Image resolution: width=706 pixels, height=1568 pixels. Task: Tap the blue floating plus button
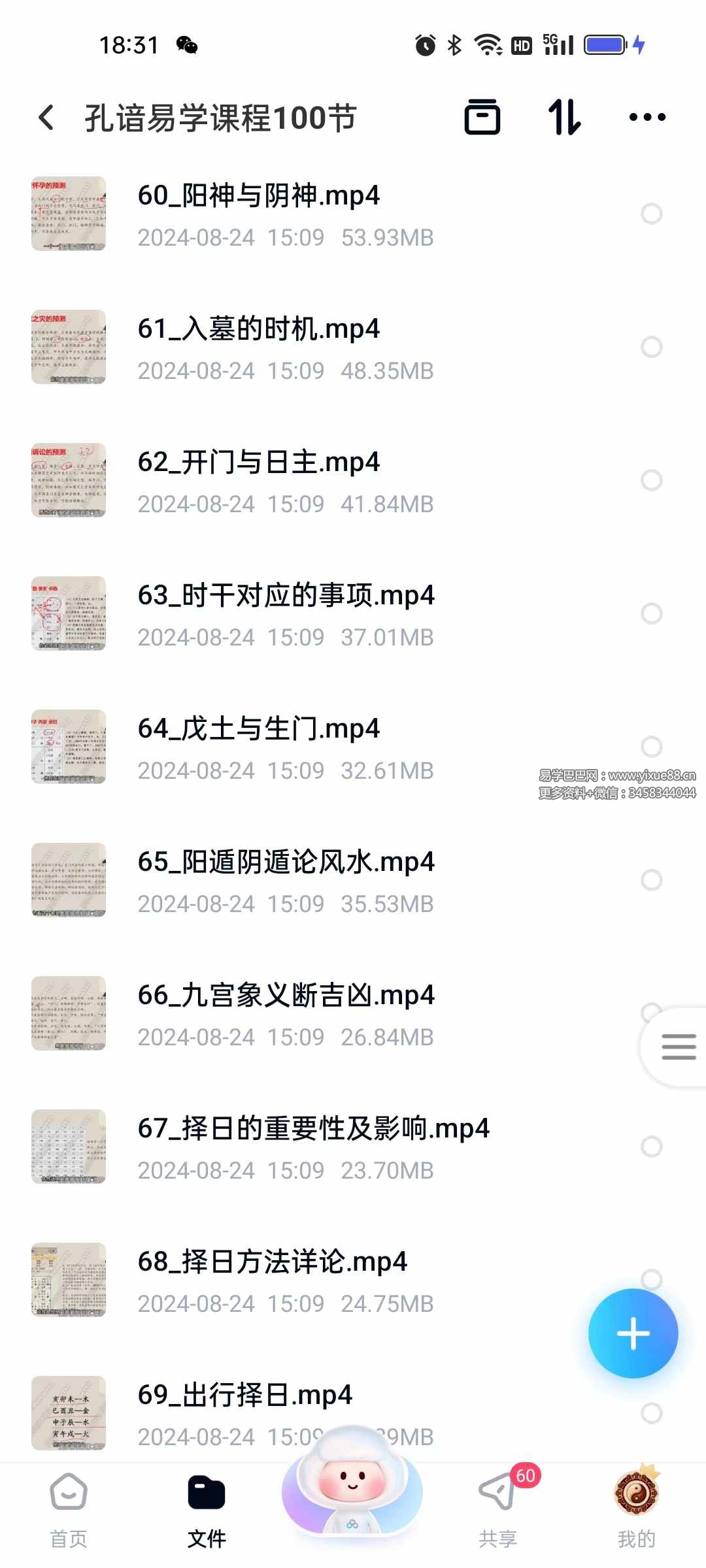click(x=632, y=1333)
